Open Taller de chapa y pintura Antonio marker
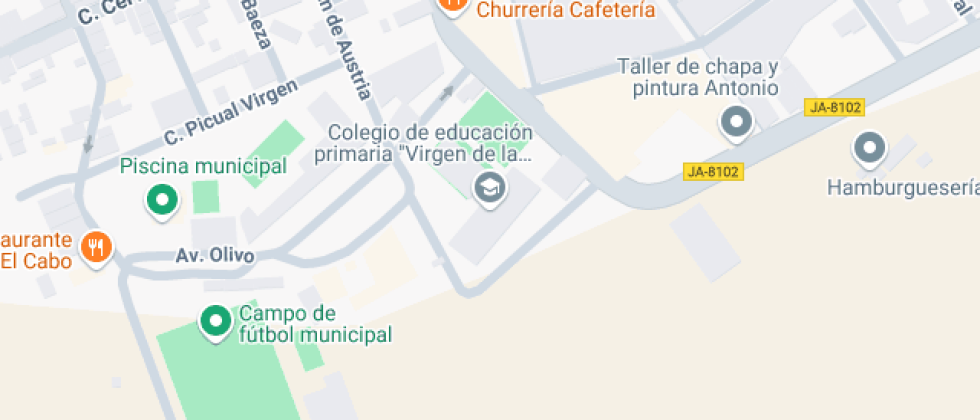 (737, 123)
